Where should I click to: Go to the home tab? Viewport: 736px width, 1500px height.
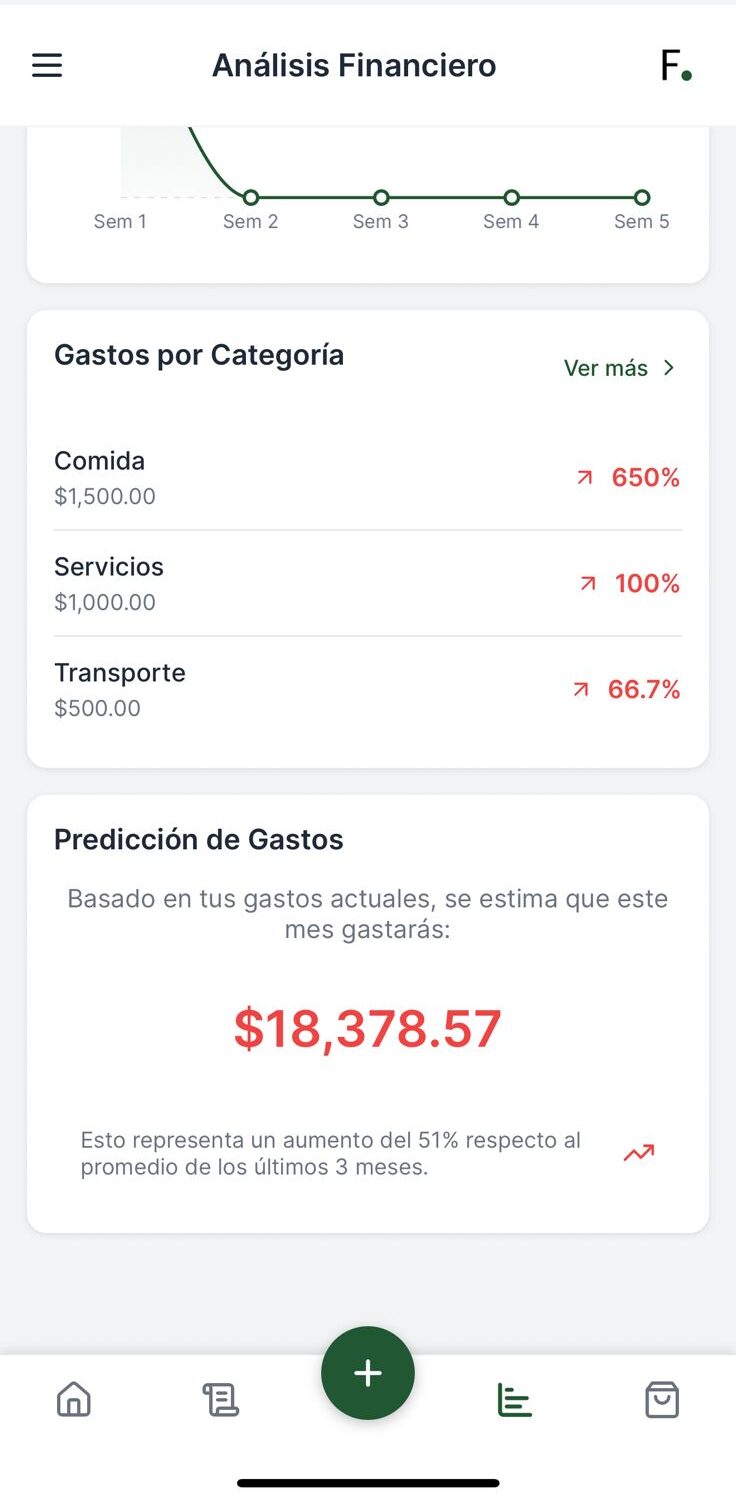pos(74,1399)
